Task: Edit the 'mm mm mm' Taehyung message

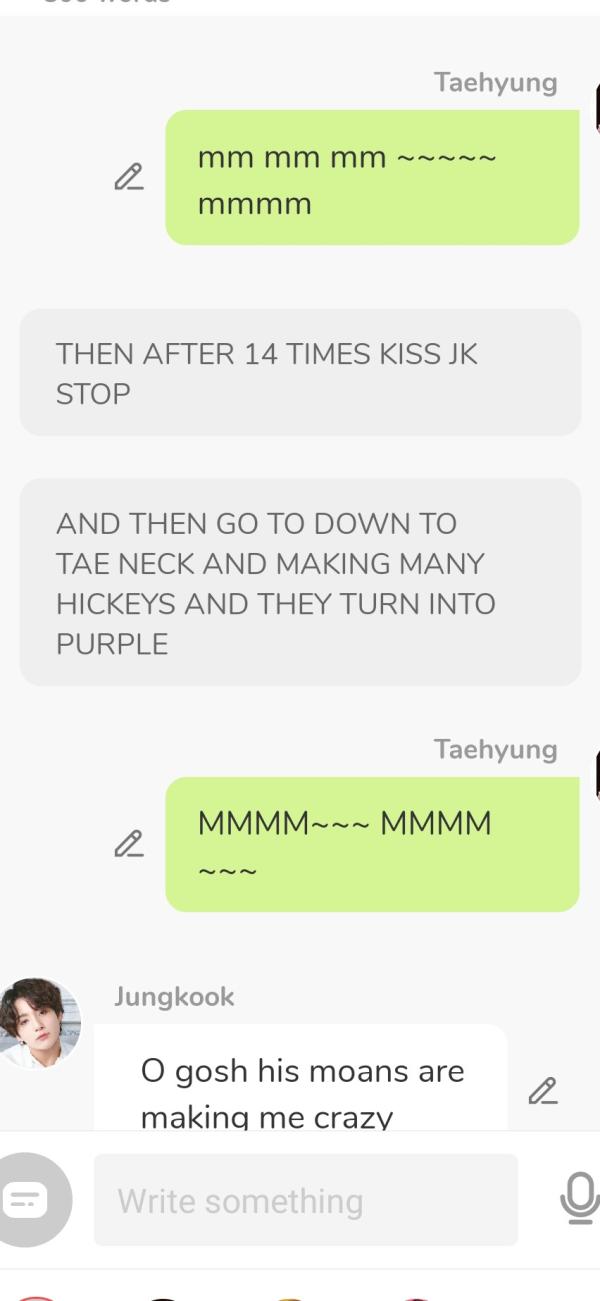Action: coord(128,177)
